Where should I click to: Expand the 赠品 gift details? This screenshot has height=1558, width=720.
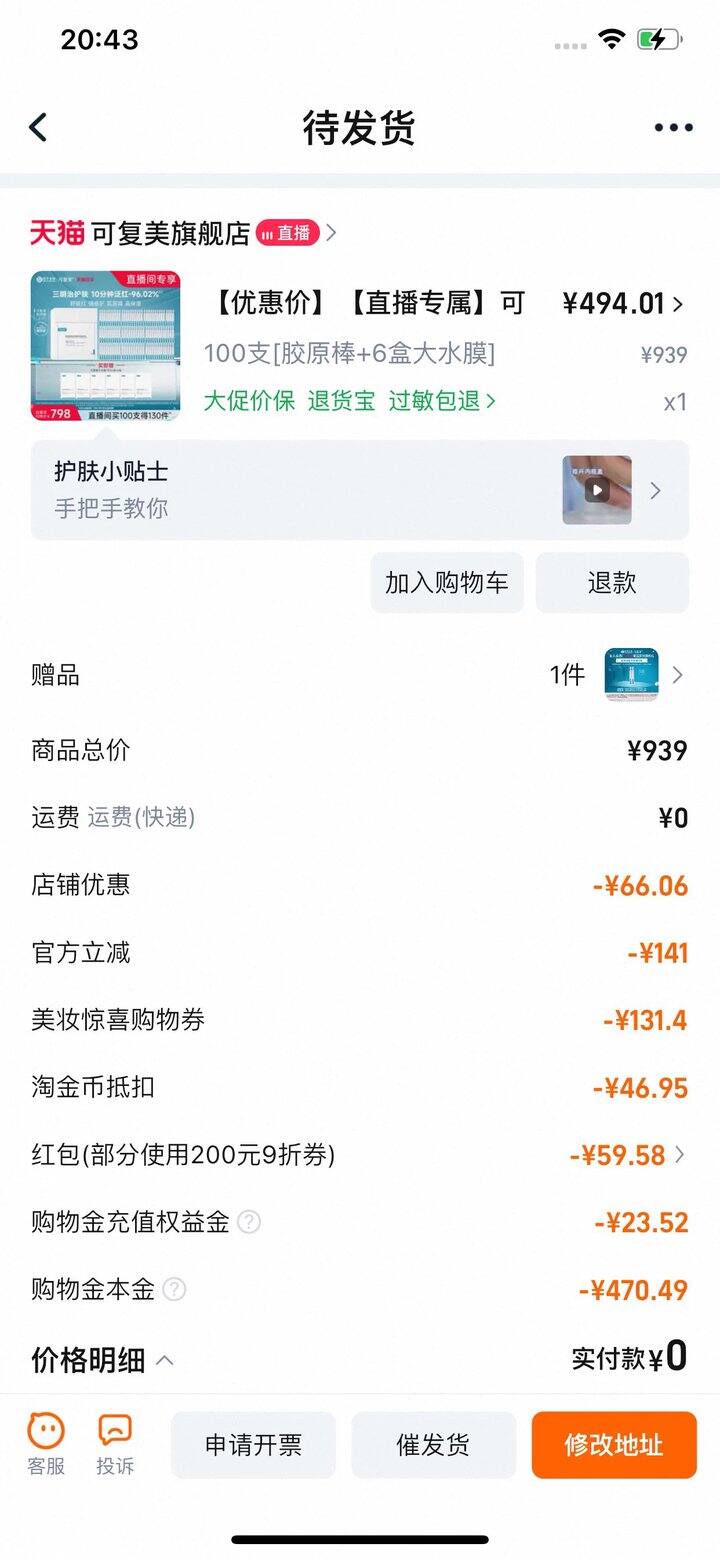pyautogui.click(x=678, y=675)
